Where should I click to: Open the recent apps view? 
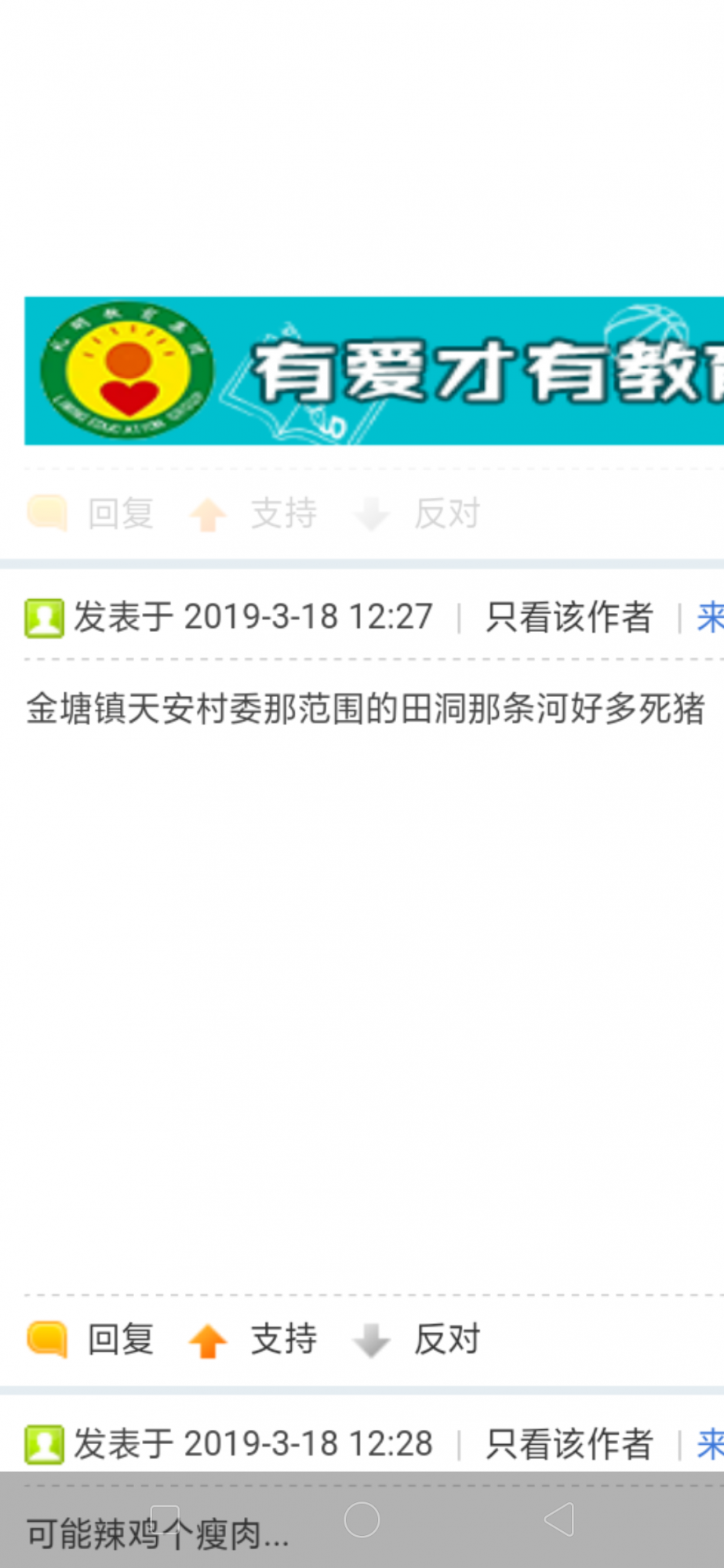[165, 1519]
